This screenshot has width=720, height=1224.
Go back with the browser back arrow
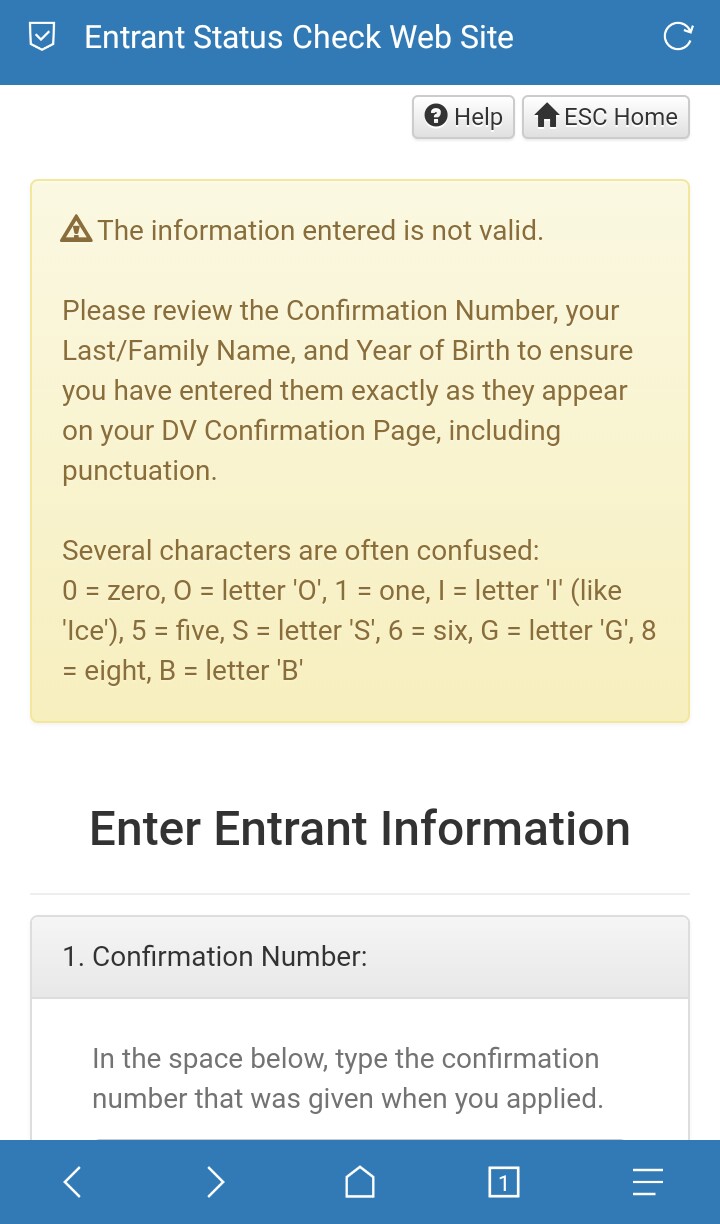click(x=72, y=1182)
